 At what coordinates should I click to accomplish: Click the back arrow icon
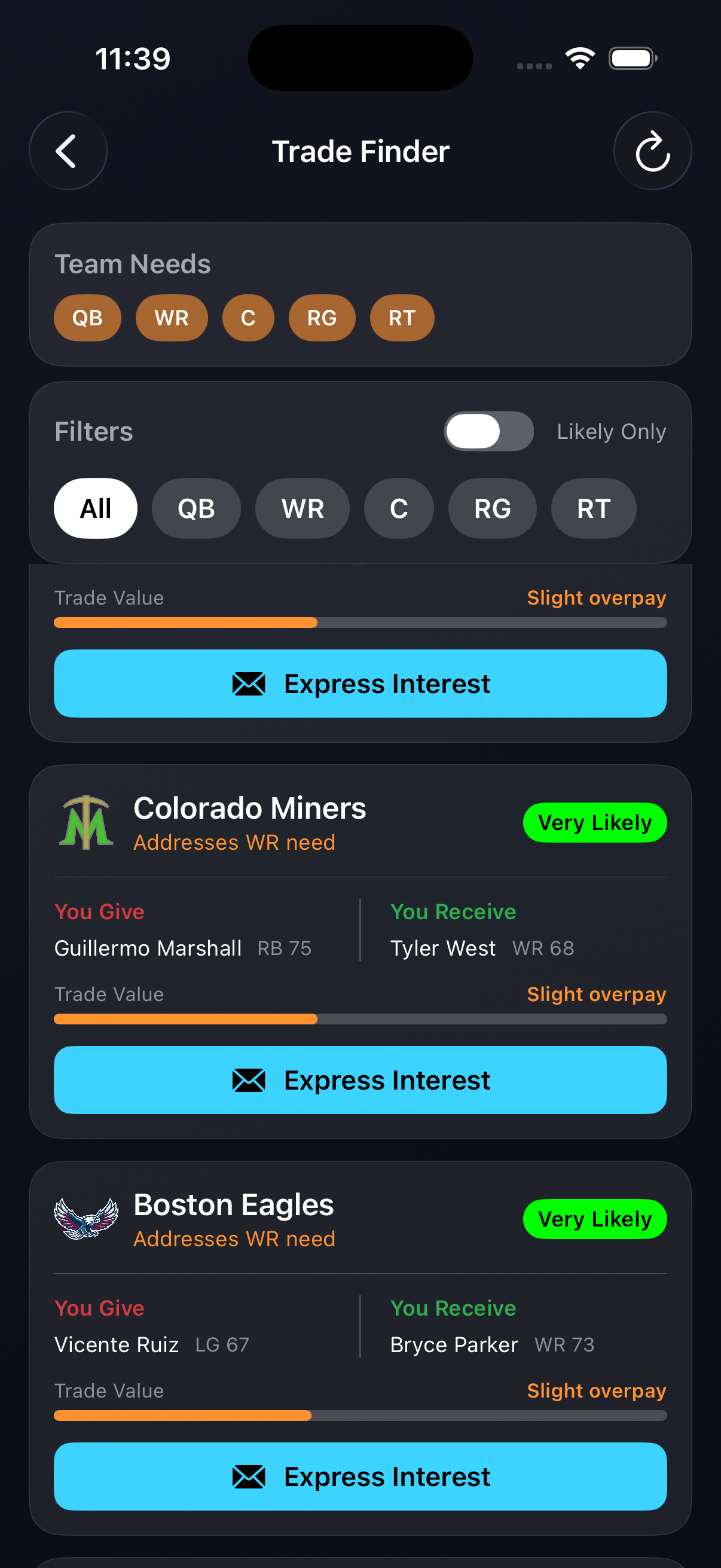point(68,151)
